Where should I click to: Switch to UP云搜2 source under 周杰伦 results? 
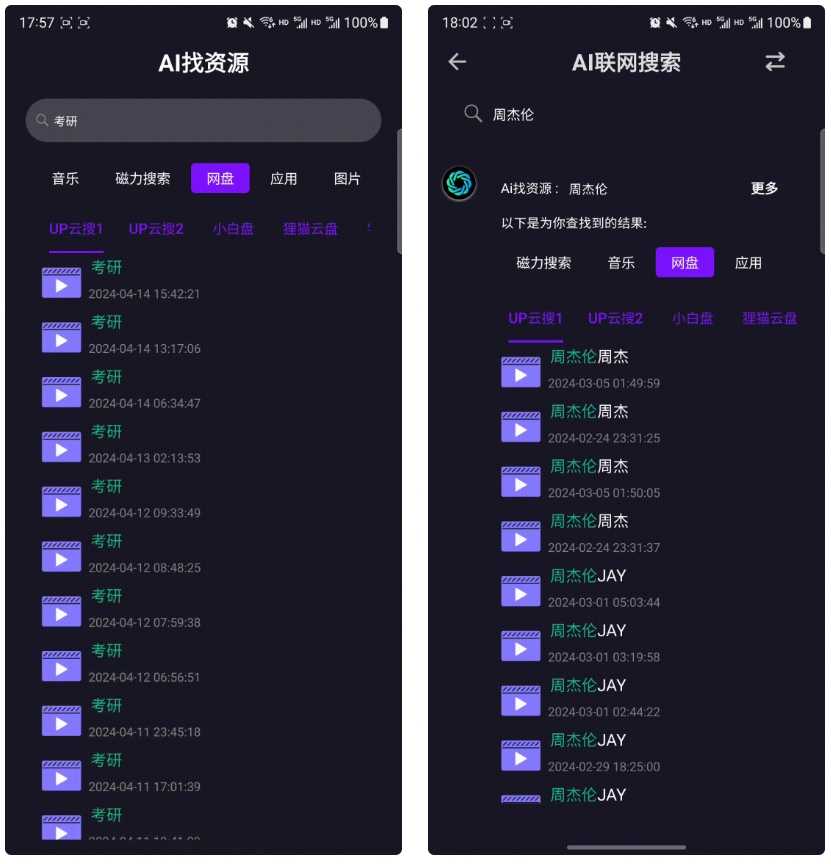[615, 318]
